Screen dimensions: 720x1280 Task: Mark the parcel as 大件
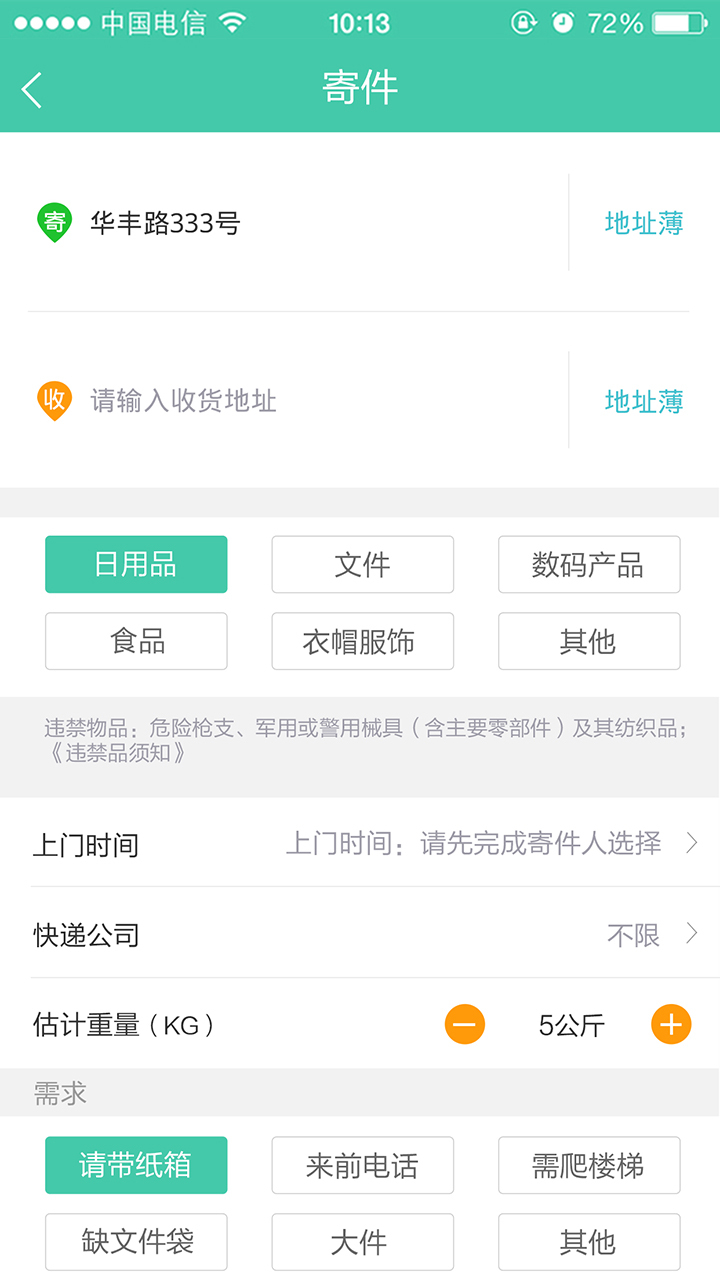[362, 1242]
